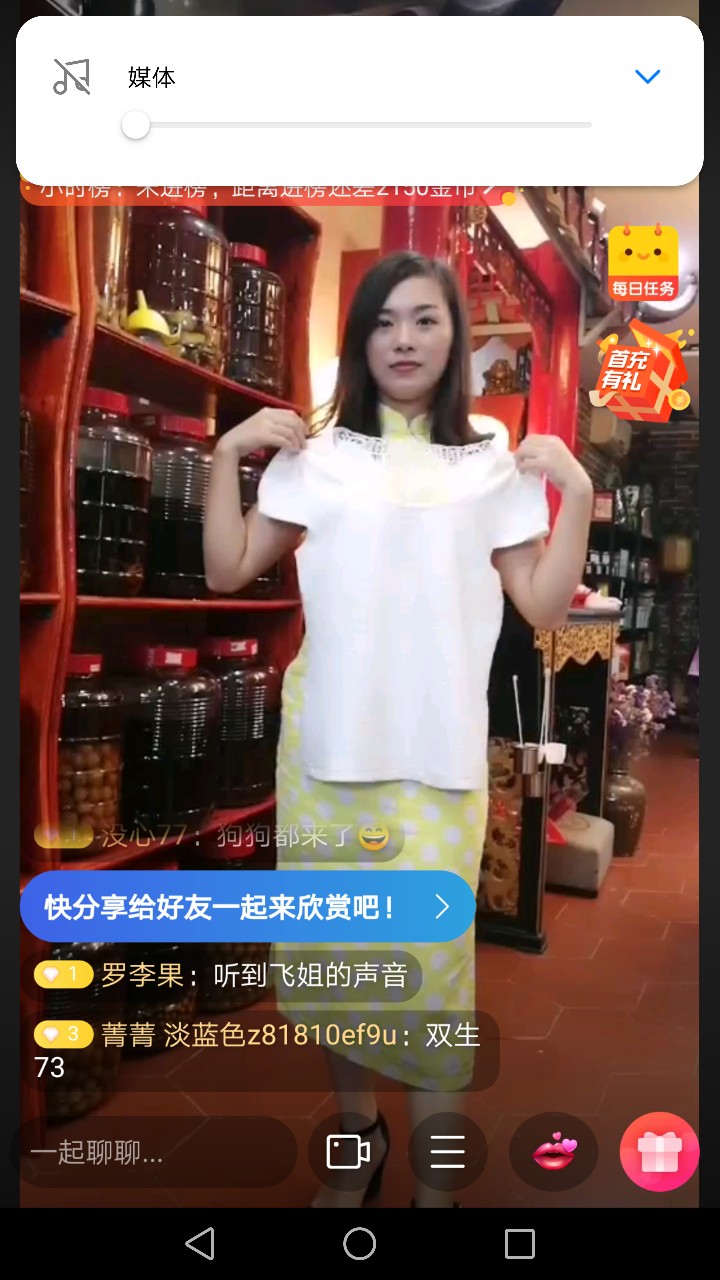Viewport: 720px width, 1280px height.
Task: Expand the volume panel chevron
Action: pyautogui.click(x=648, y=77)
